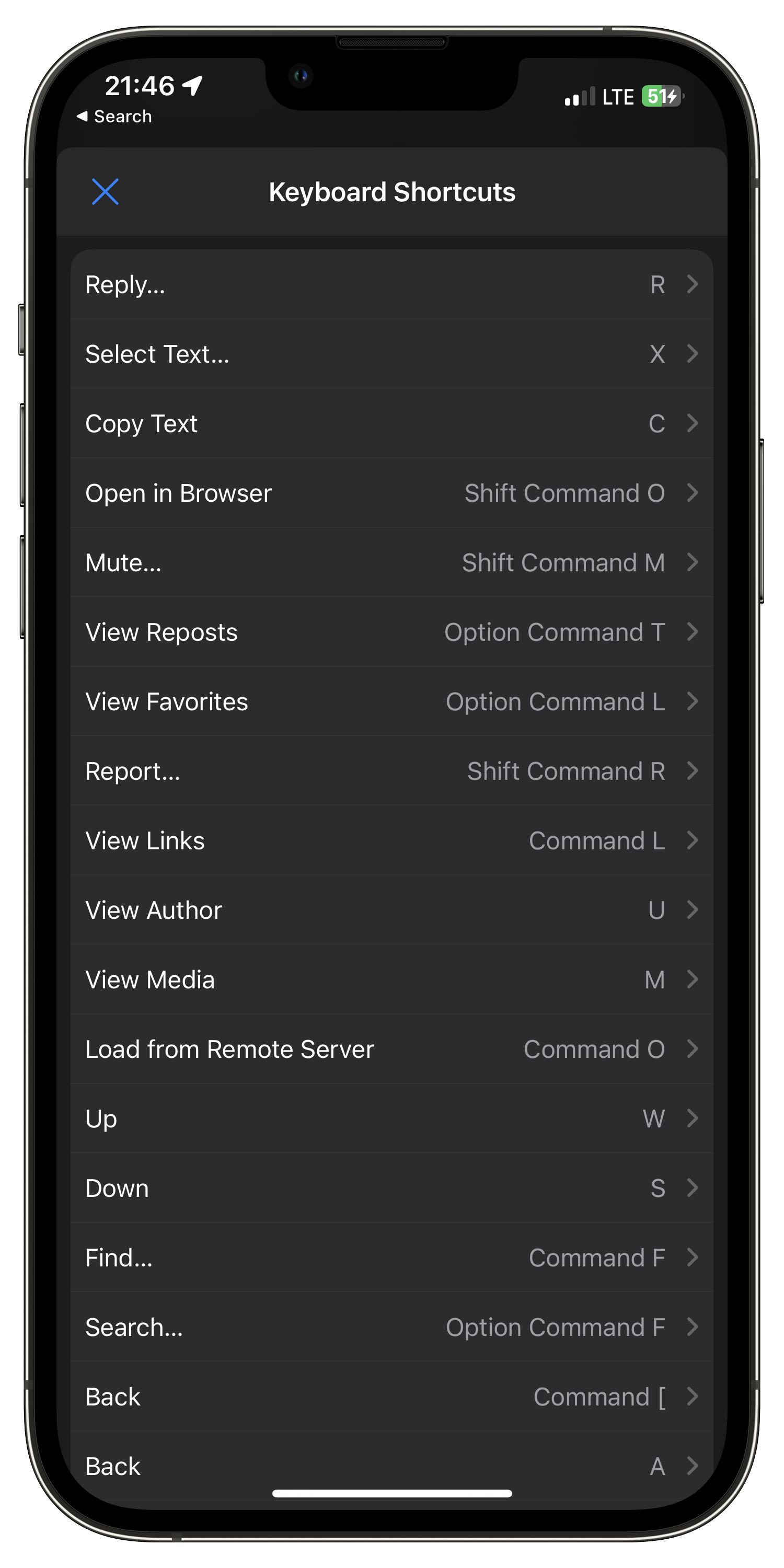Image resolution: width=784 pixels, height=1568 pixels.
Task: Open the Load from Remote Server shortcut
Action: click(x=392, y=1049)
